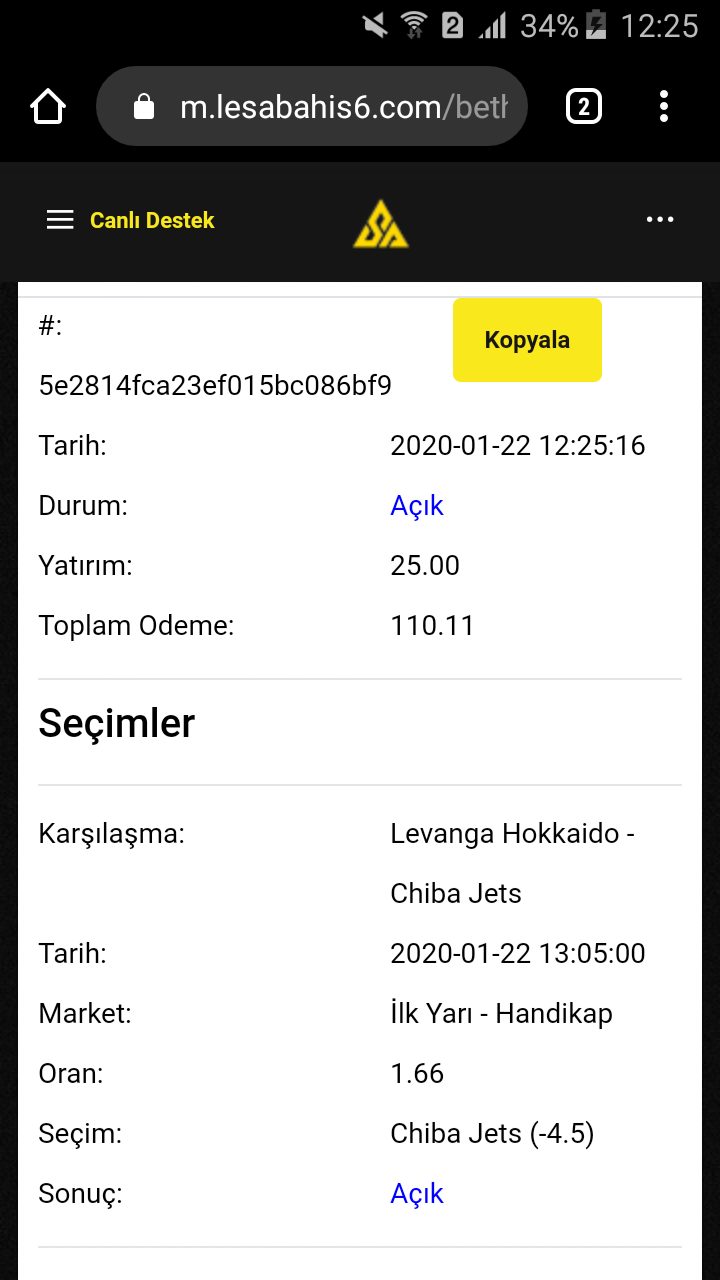The height and width of the screenshot is (1280, 720).
Task: Open Canlı Destek live support
Action: click(x=152, y=220)
